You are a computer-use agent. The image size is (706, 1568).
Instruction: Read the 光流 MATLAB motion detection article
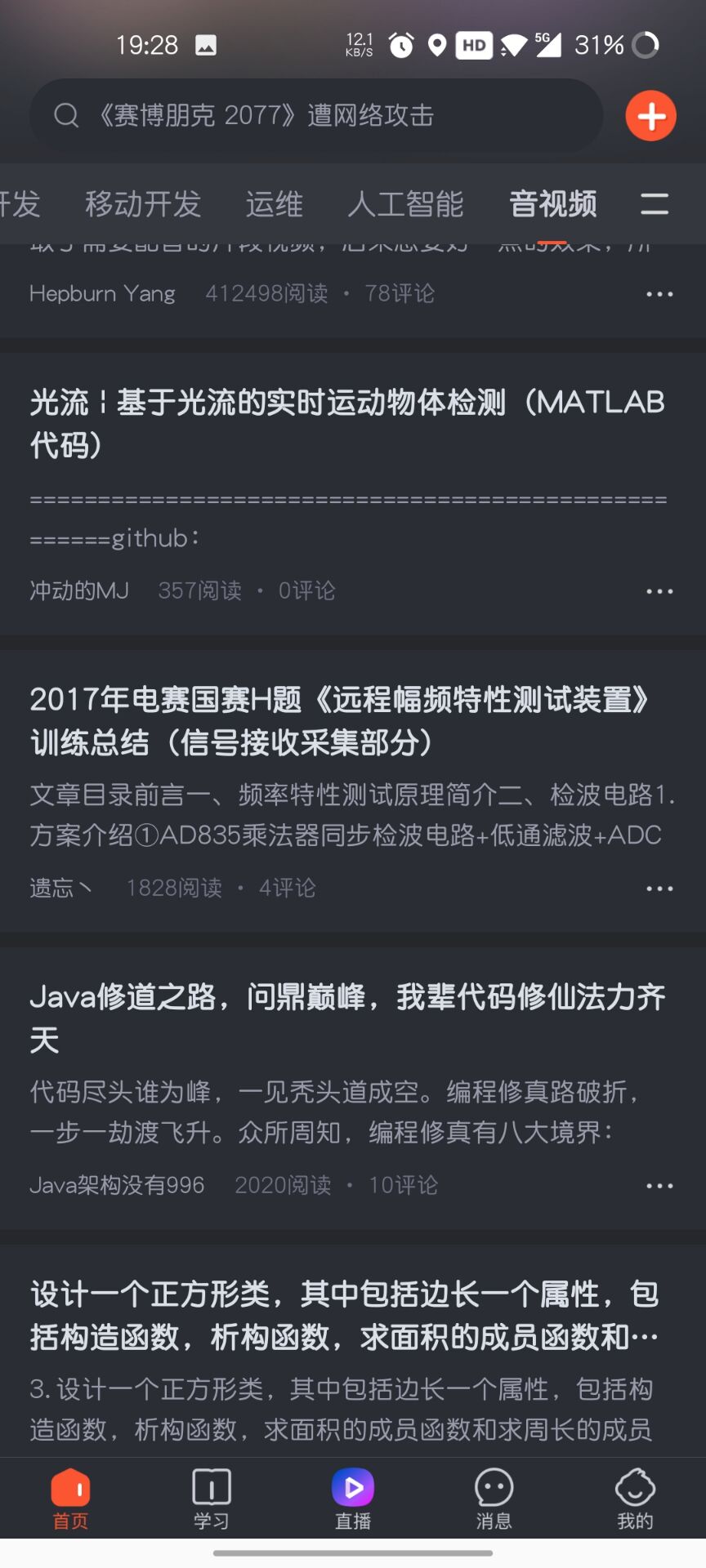[x=347, y=423]
